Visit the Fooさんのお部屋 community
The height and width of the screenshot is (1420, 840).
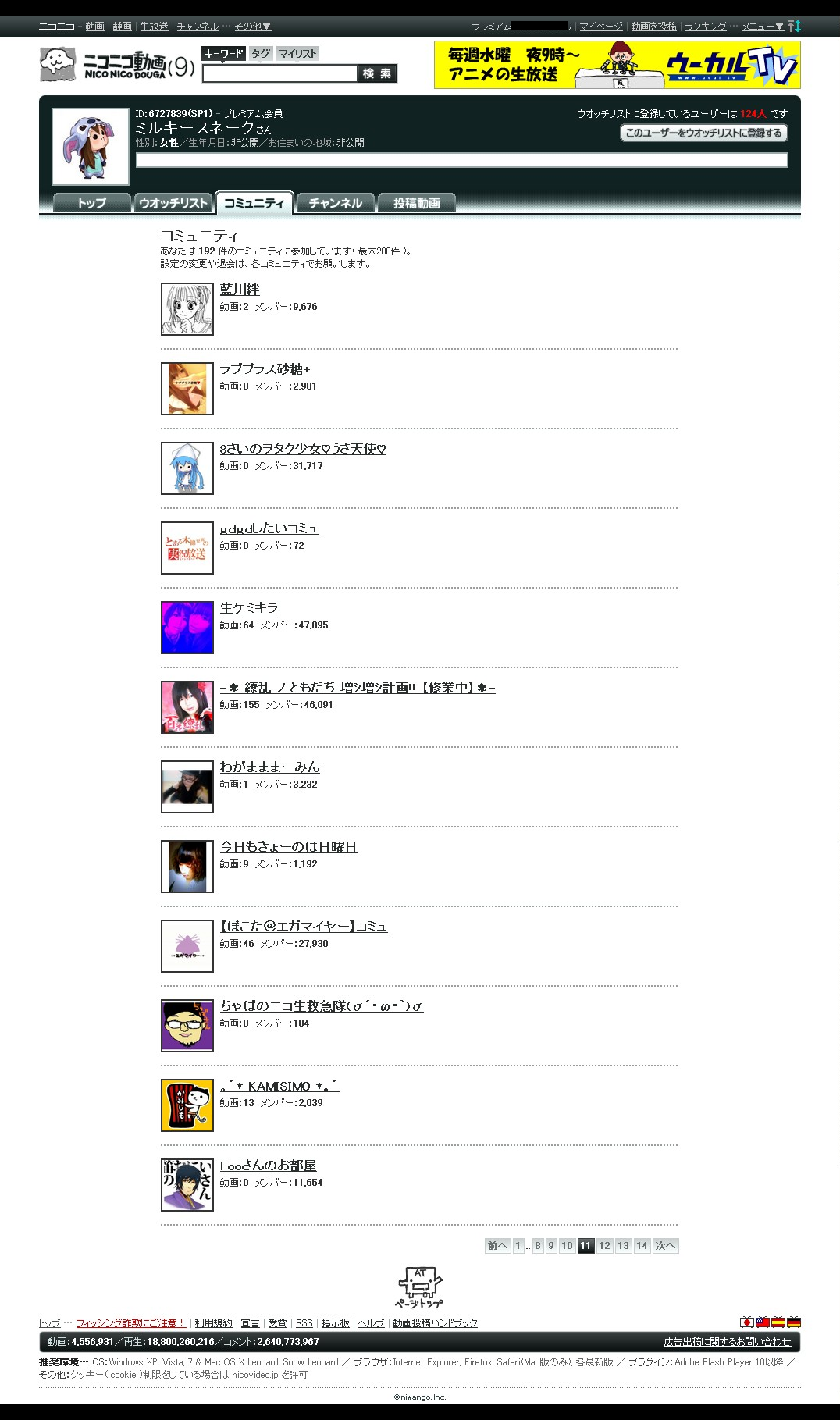pyautogui.click(x=268, y=1166)
